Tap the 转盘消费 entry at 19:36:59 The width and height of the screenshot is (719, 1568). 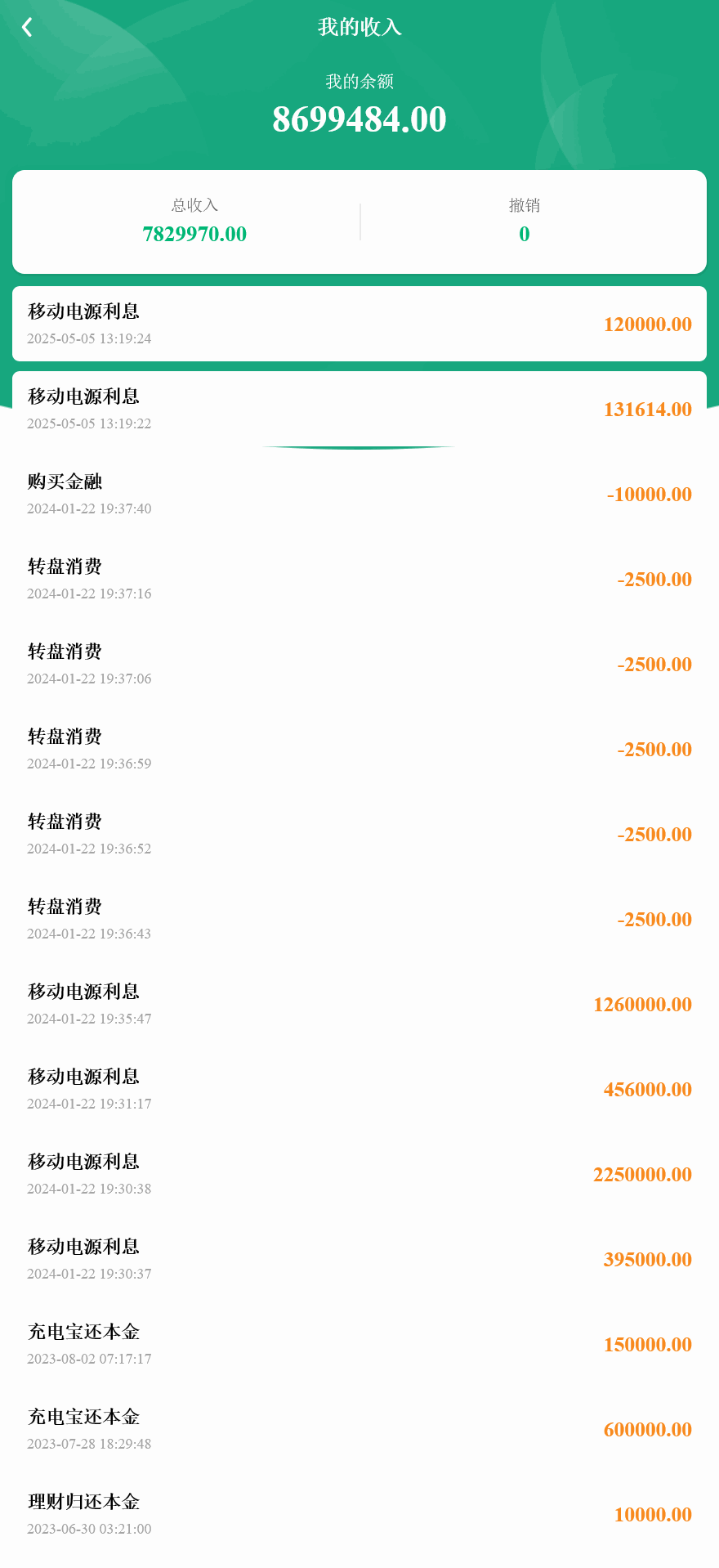[359, 749]
